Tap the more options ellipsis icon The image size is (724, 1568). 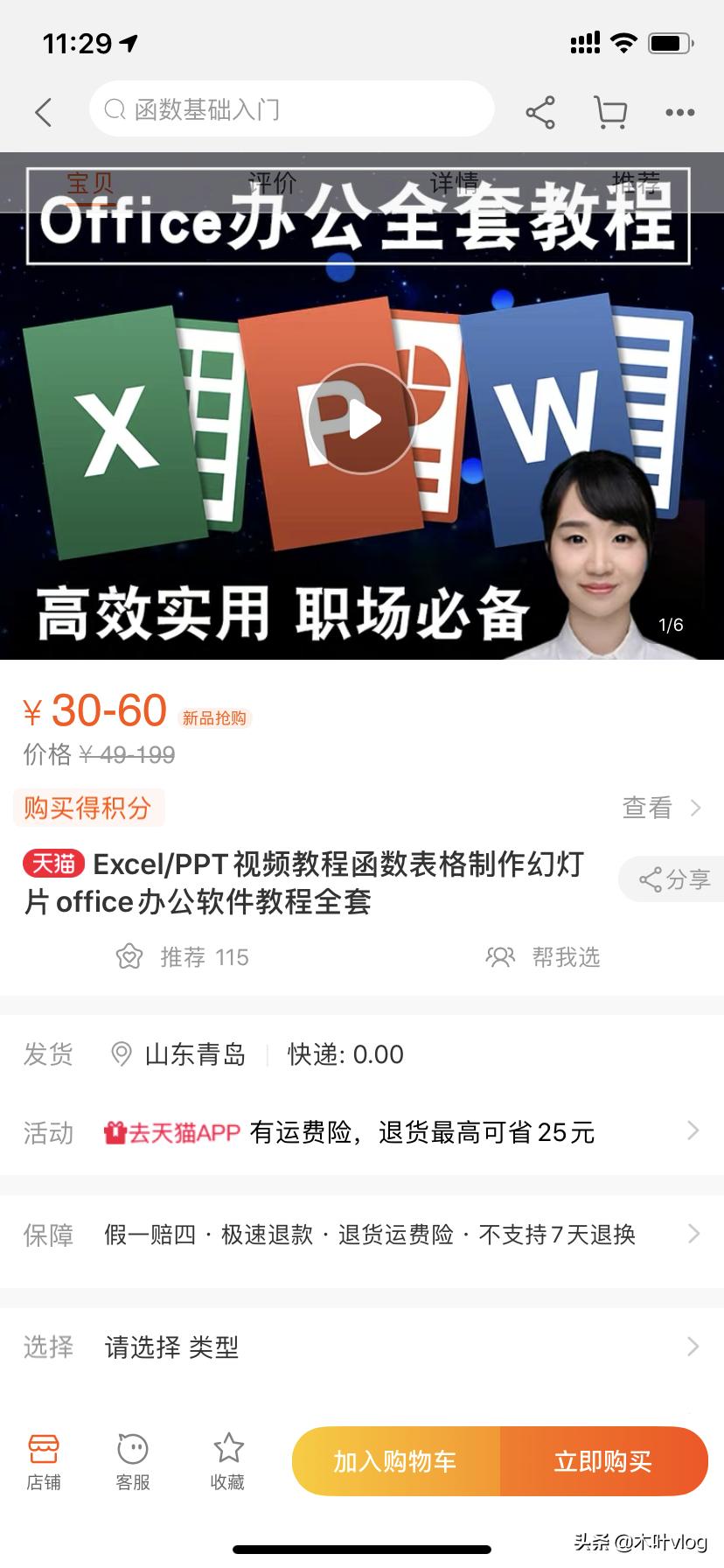[x=679, y=112]
